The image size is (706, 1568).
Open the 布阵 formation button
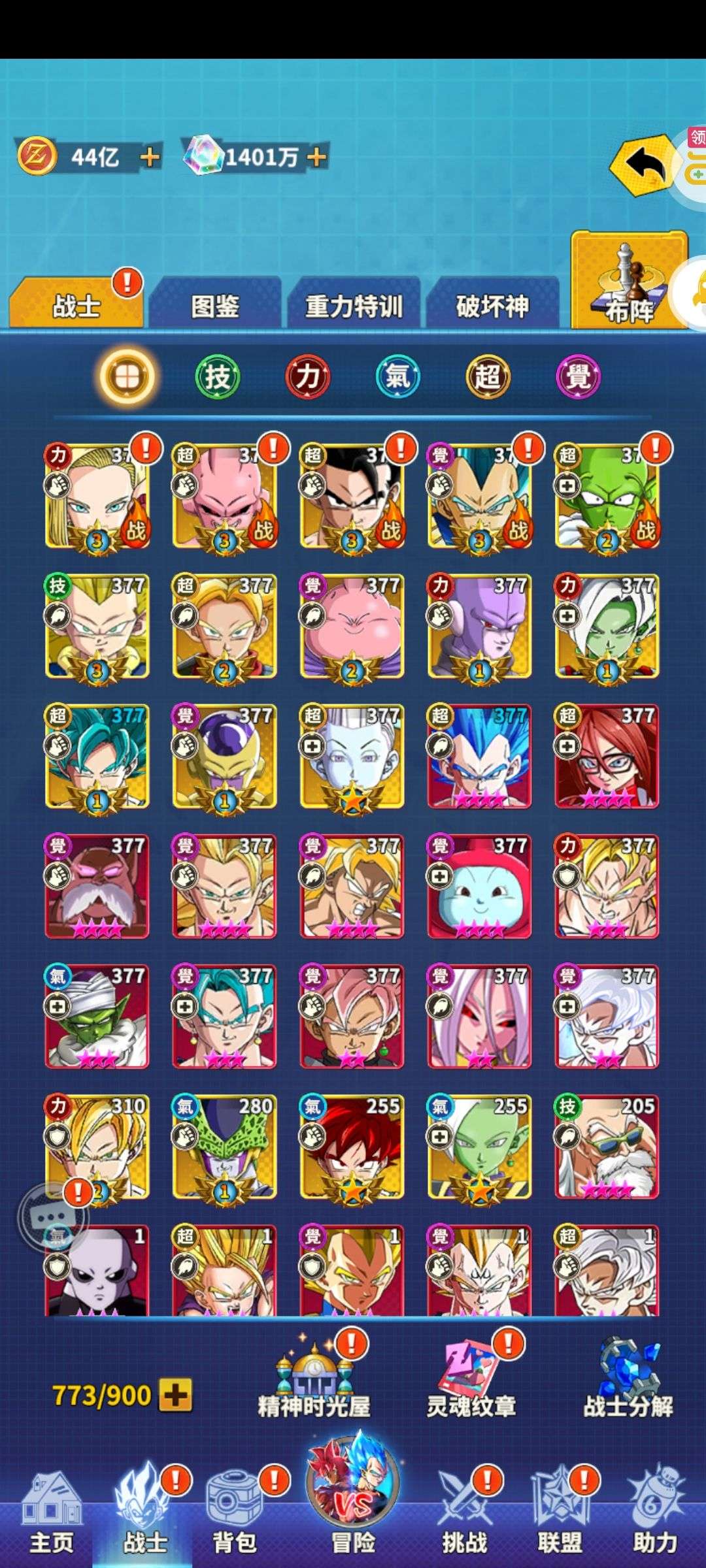pyautogui.click(x=629, y=280)
